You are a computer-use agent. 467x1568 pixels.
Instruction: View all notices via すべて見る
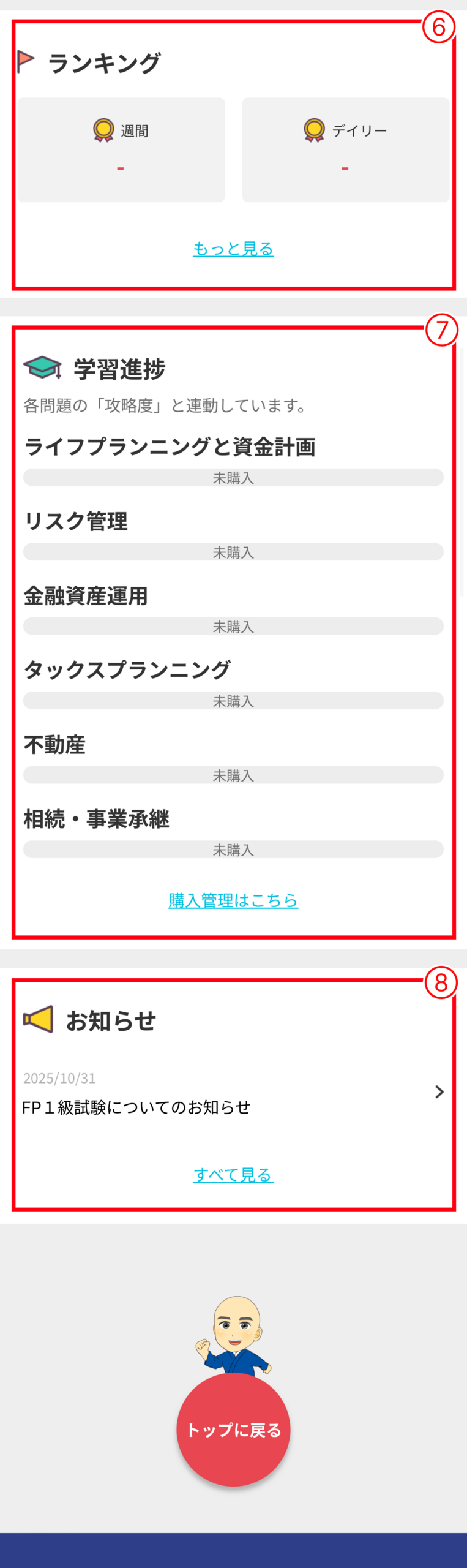click(233, 1175)
